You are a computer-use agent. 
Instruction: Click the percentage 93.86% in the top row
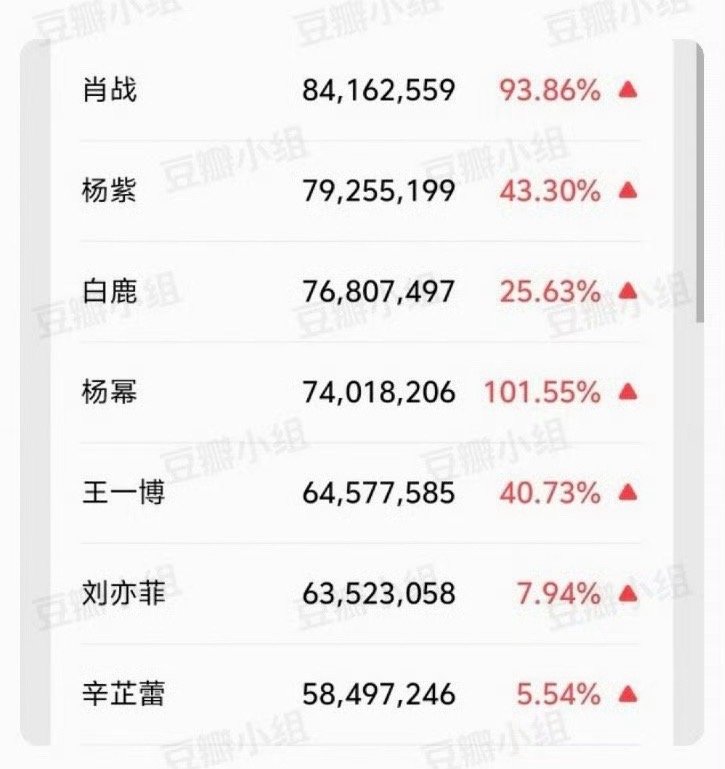point(549,90)
